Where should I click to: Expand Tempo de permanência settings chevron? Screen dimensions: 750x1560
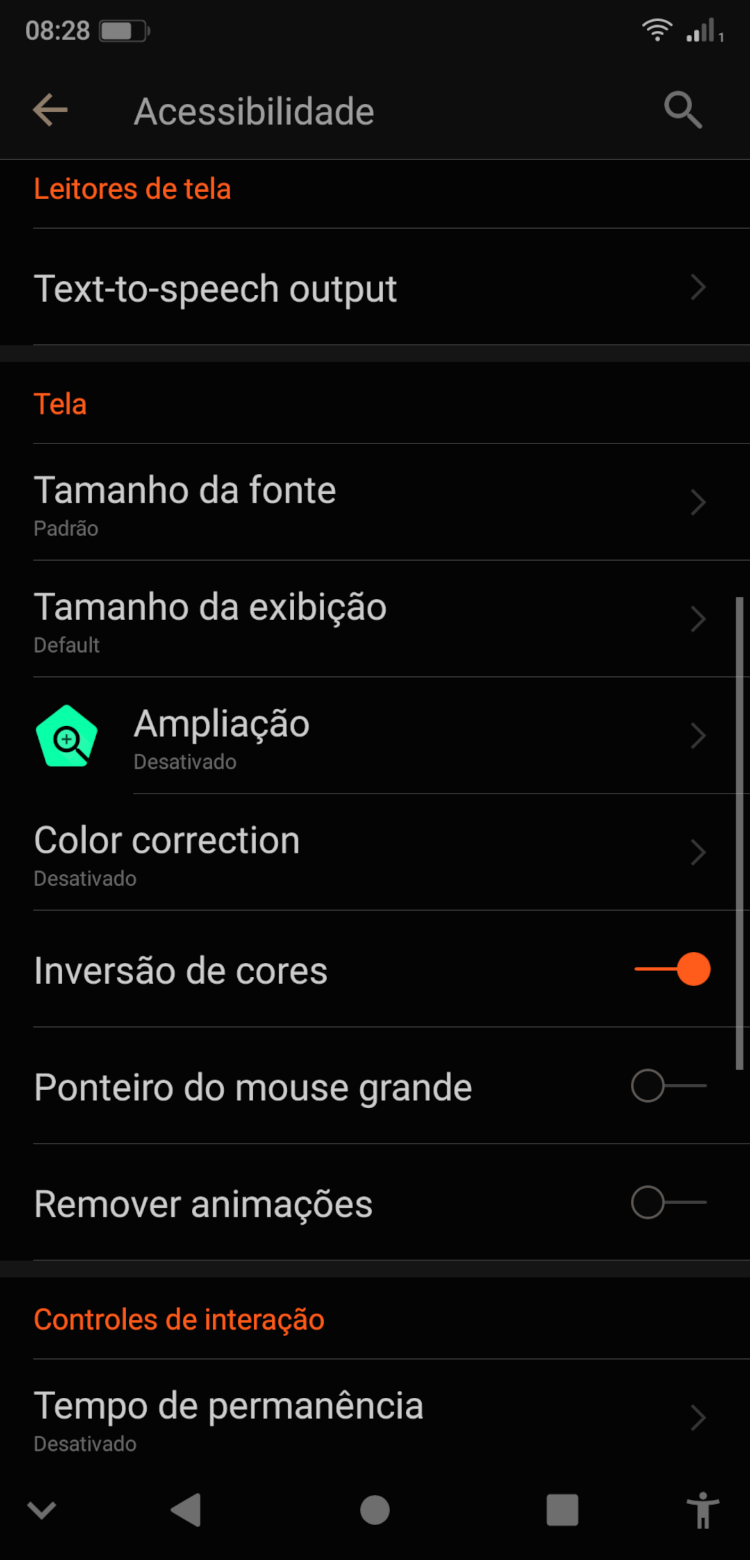pos(698,1418)
